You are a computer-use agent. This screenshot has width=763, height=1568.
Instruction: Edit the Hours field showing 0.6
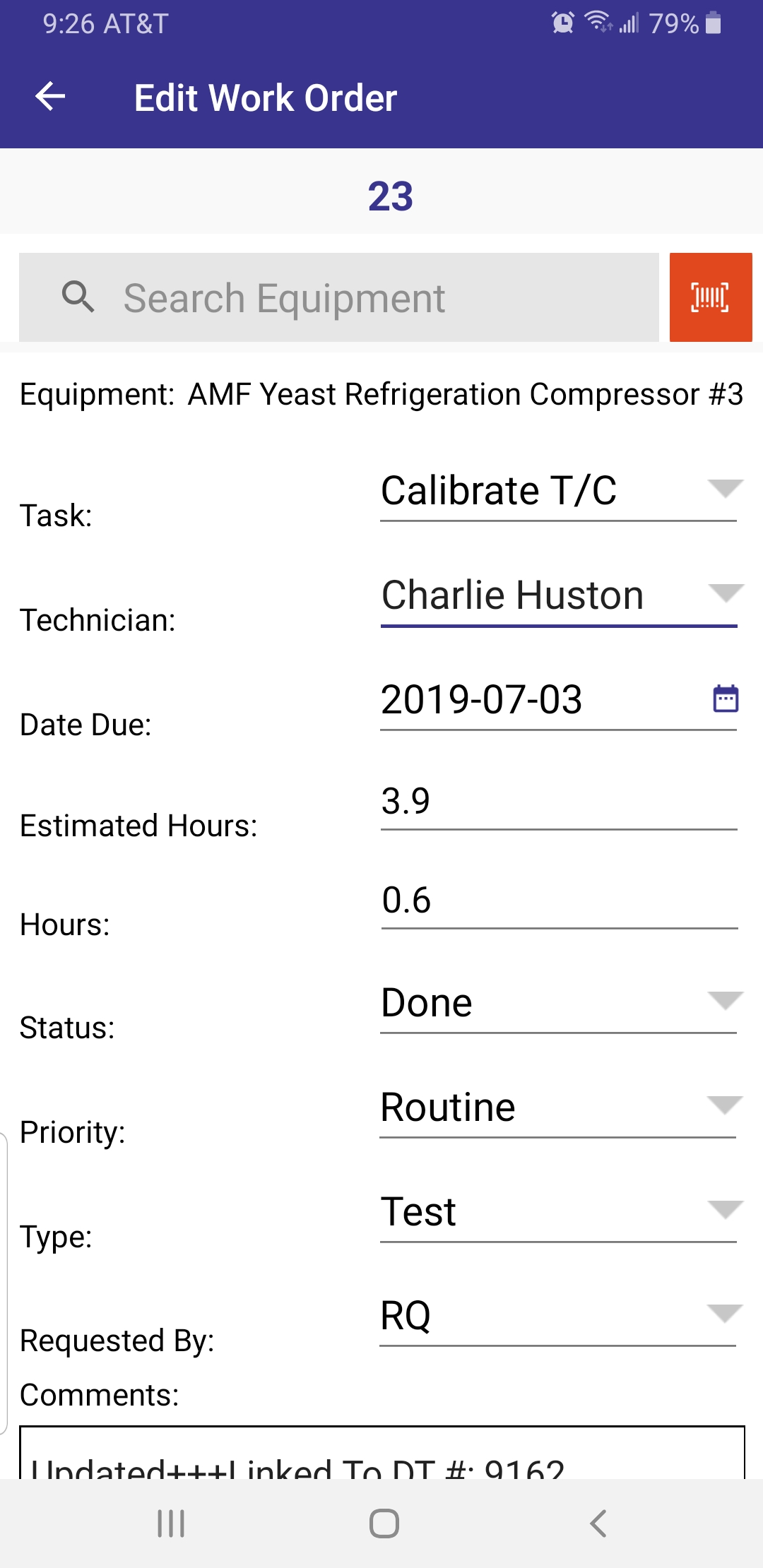(558, 901)
